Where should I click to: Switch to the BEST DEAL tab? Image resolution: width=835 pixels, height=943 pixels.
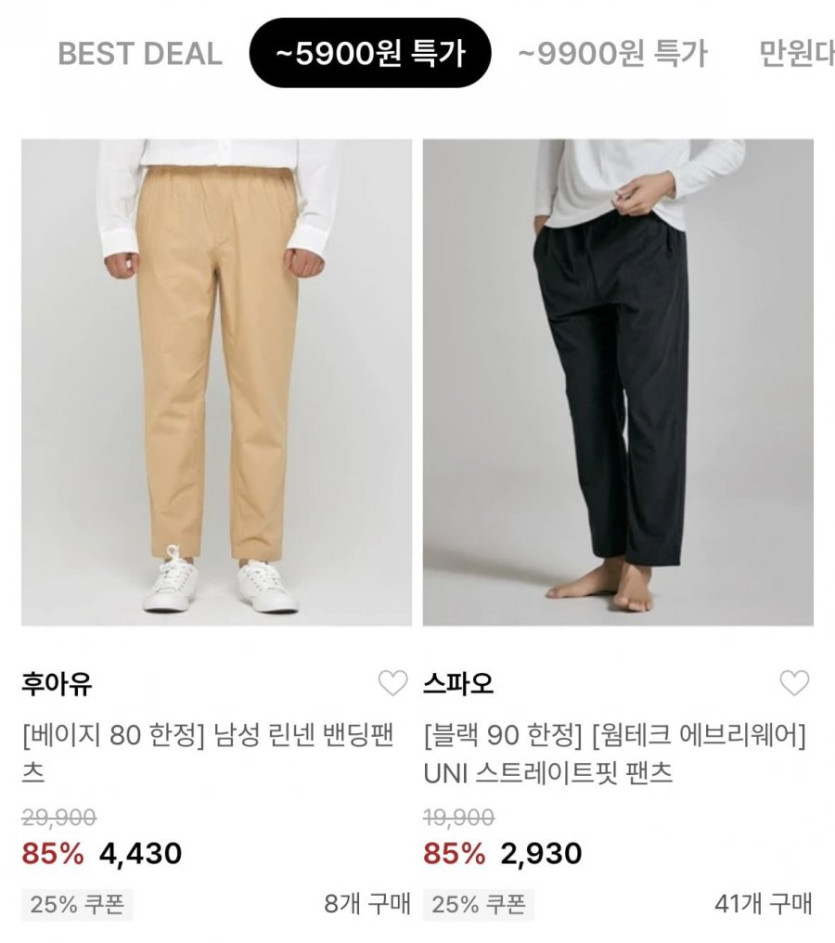[x=140, y=54]
